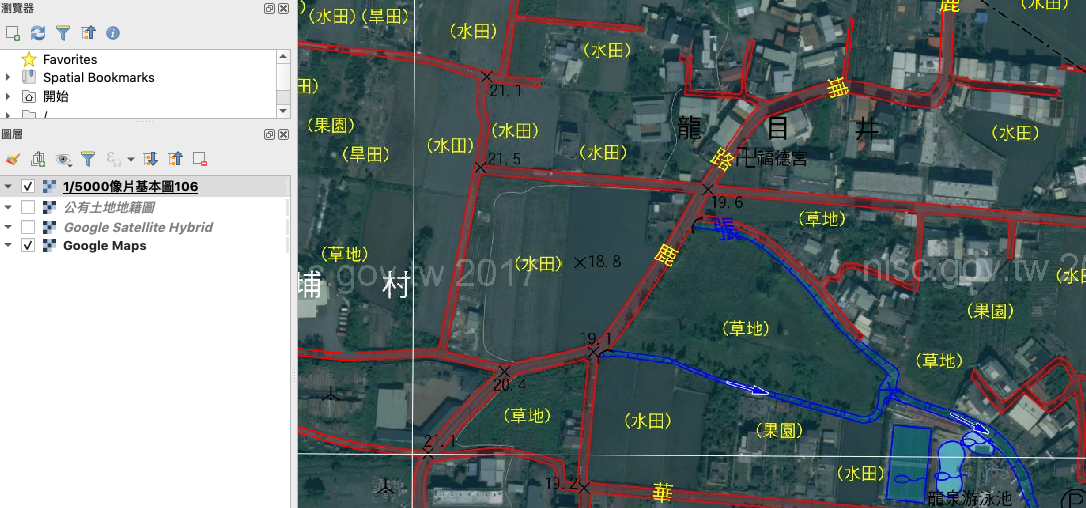Undock the 瀏覽器 browser panel

coord(270,8)
